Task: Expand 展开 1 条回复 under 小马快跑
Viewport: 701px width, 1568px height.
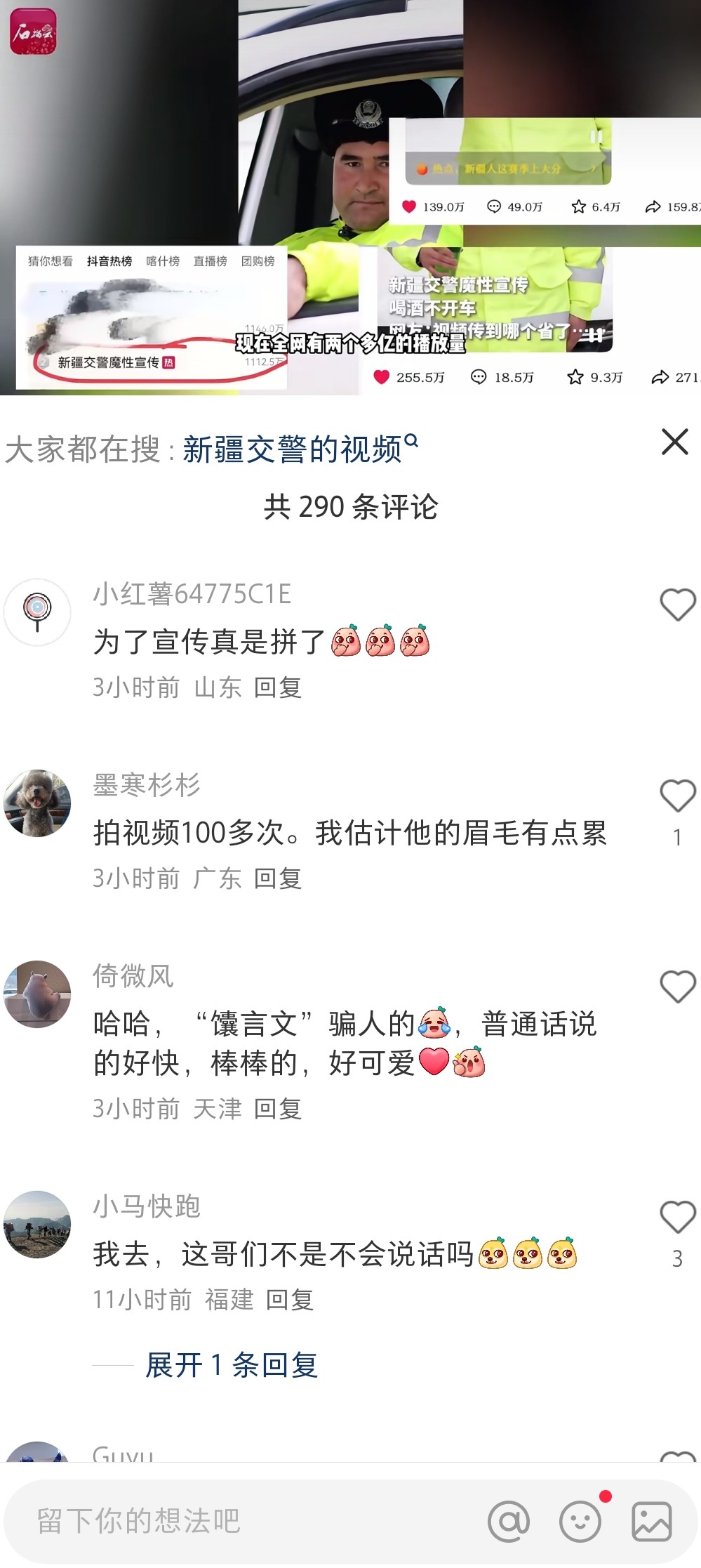Action: pos(232,1365)
